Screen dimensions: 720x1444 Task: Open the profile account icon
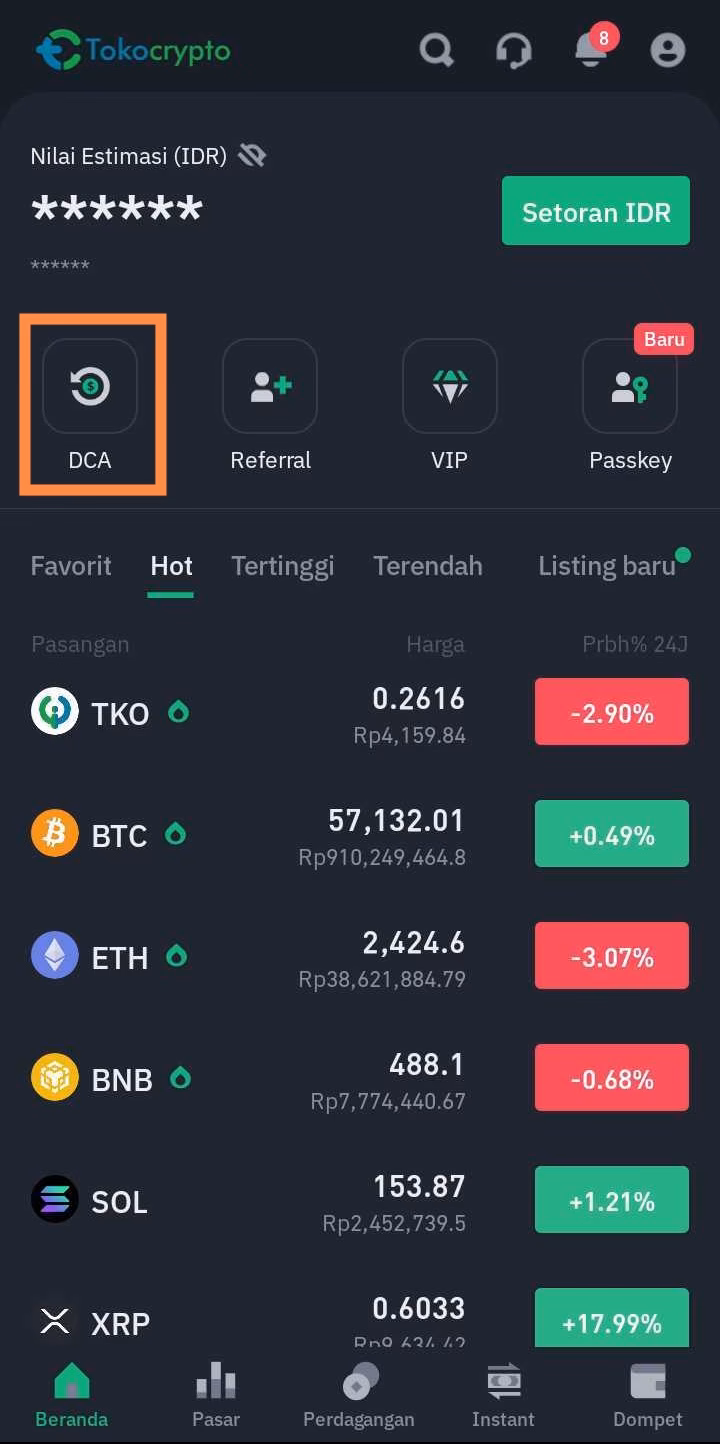[667, 49]
